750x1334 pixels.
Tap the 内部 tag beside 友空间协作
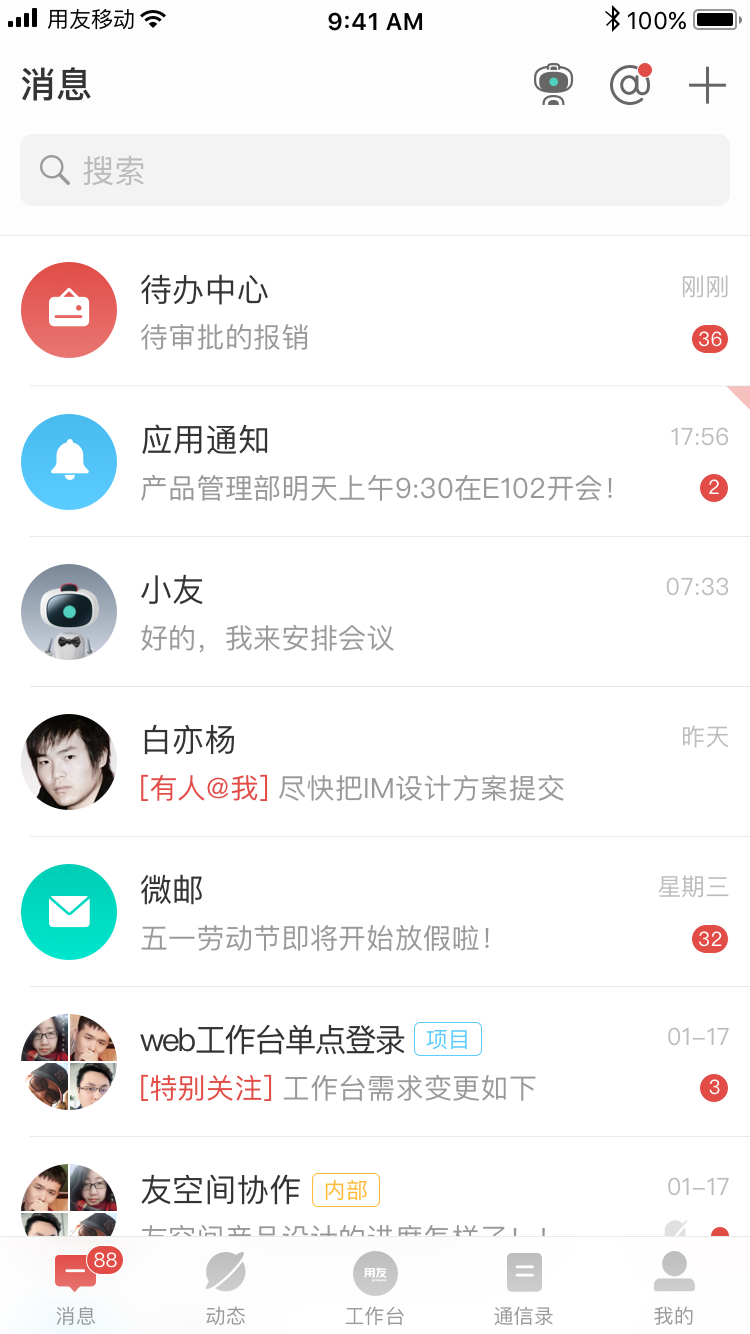[x=345, y=1190]
